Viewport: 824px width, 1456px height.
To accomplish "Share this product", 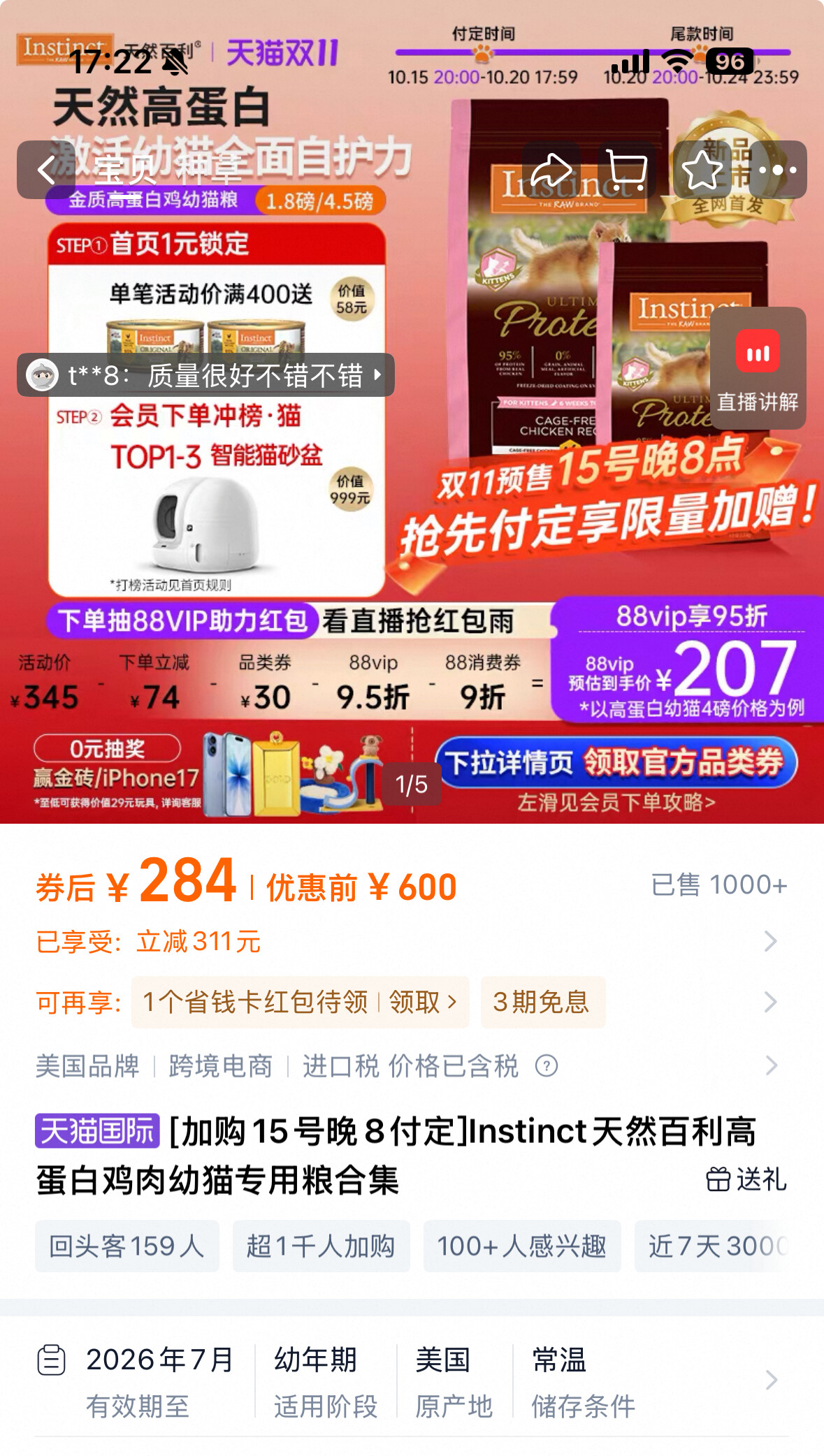I will pyautogui.click(x=551, y=170).
